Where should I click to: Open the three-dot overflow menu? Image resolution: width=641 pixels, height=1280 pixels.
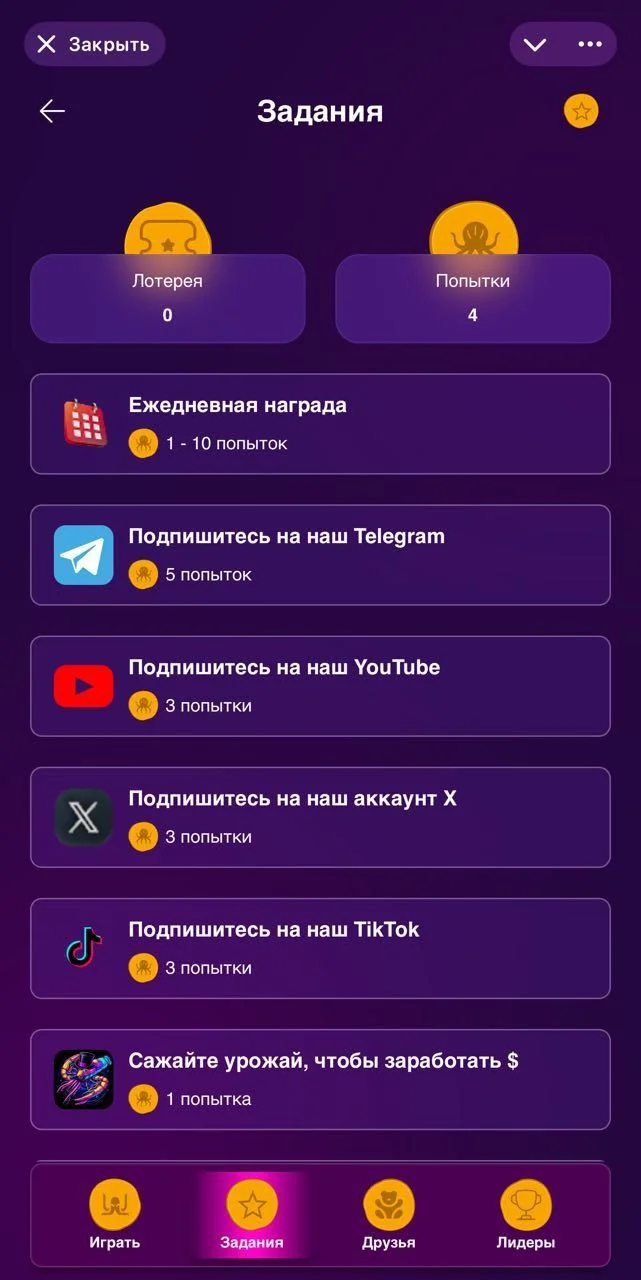tap(590, 44)
